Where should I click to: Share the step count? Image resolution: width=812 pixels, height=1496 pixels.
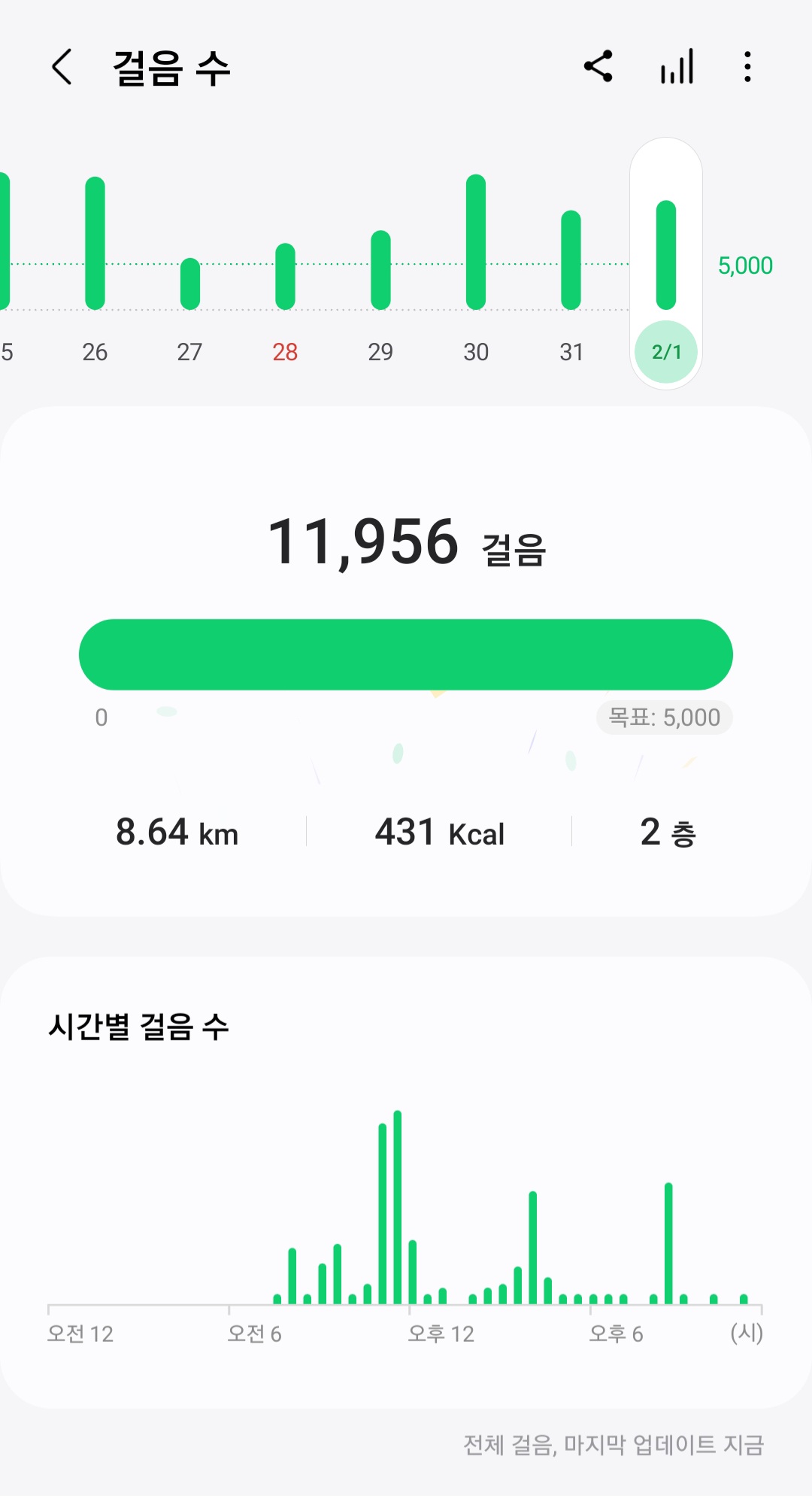598,67
